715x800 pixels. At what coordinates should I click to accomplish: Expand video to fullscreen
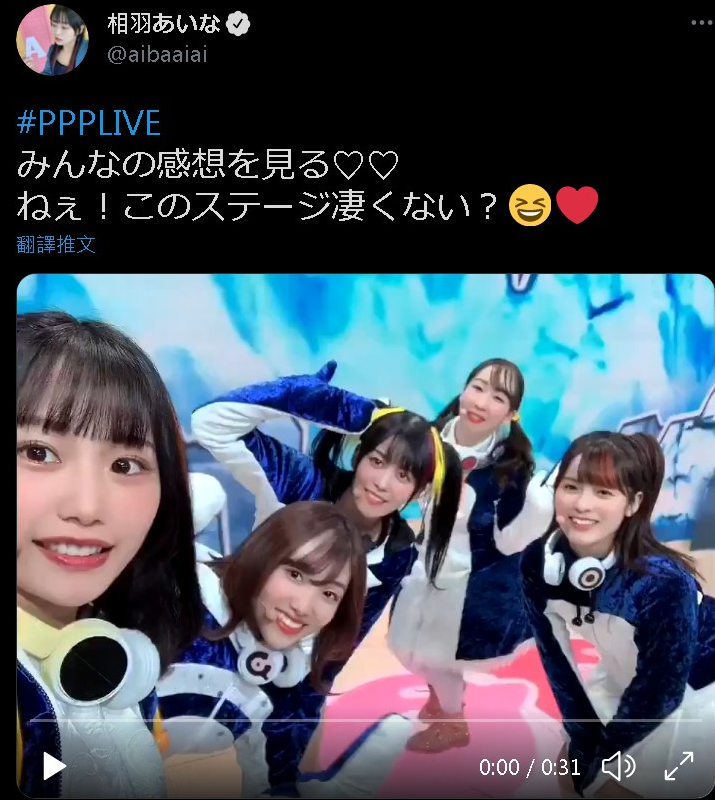pos(679,766)
